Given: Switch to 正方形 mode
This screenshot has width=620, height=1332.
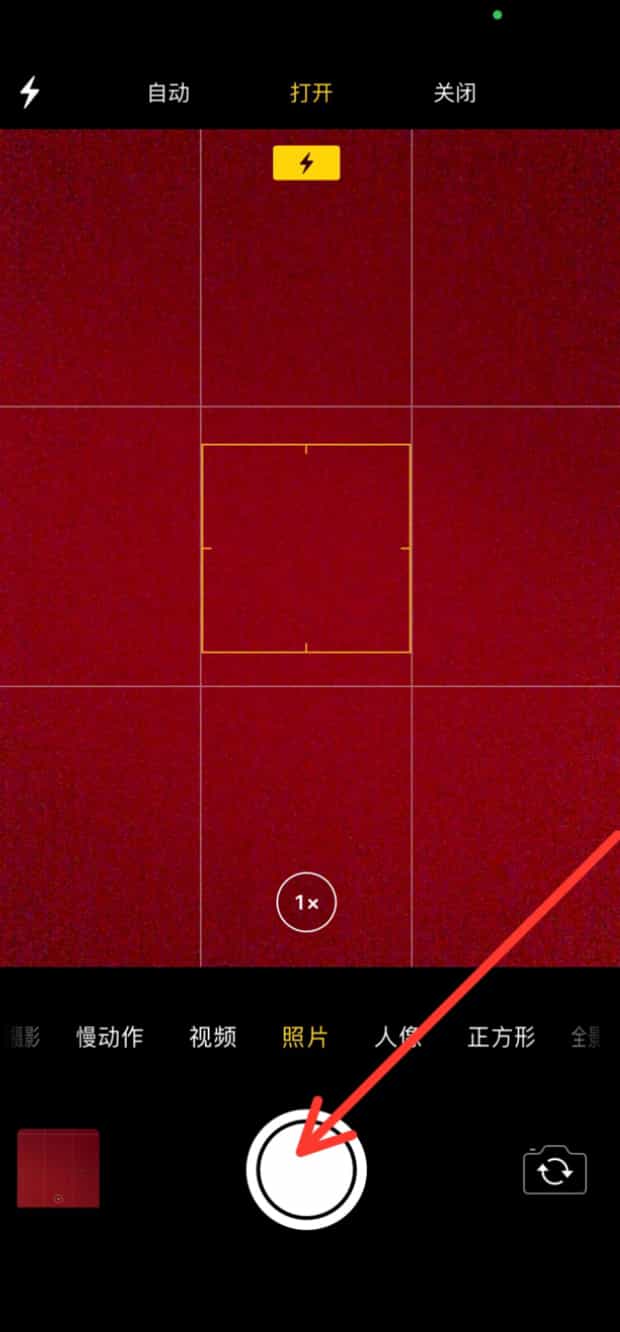Looking at the screenshot, I should (501, 1037).
